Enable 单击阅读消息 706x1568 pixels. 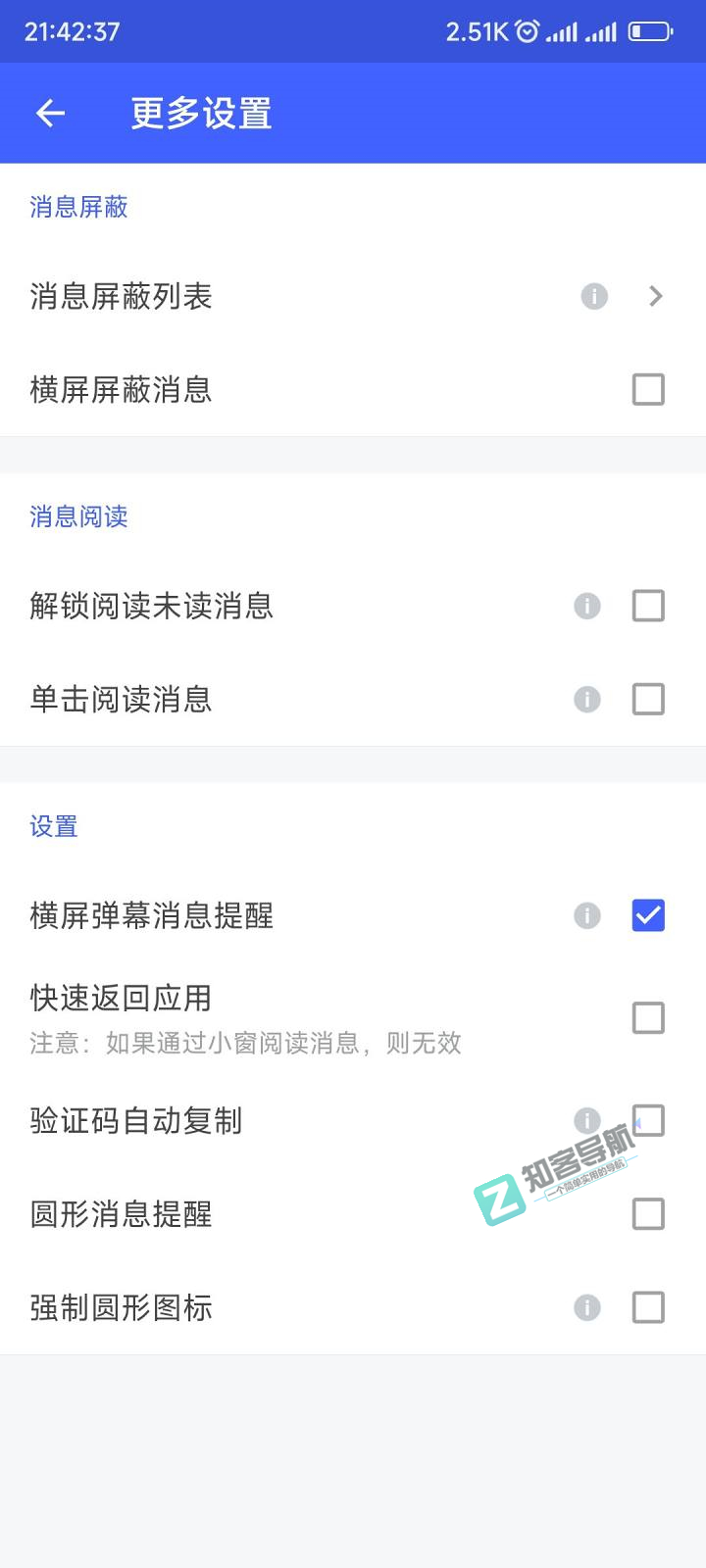click(x=647, y=699)
